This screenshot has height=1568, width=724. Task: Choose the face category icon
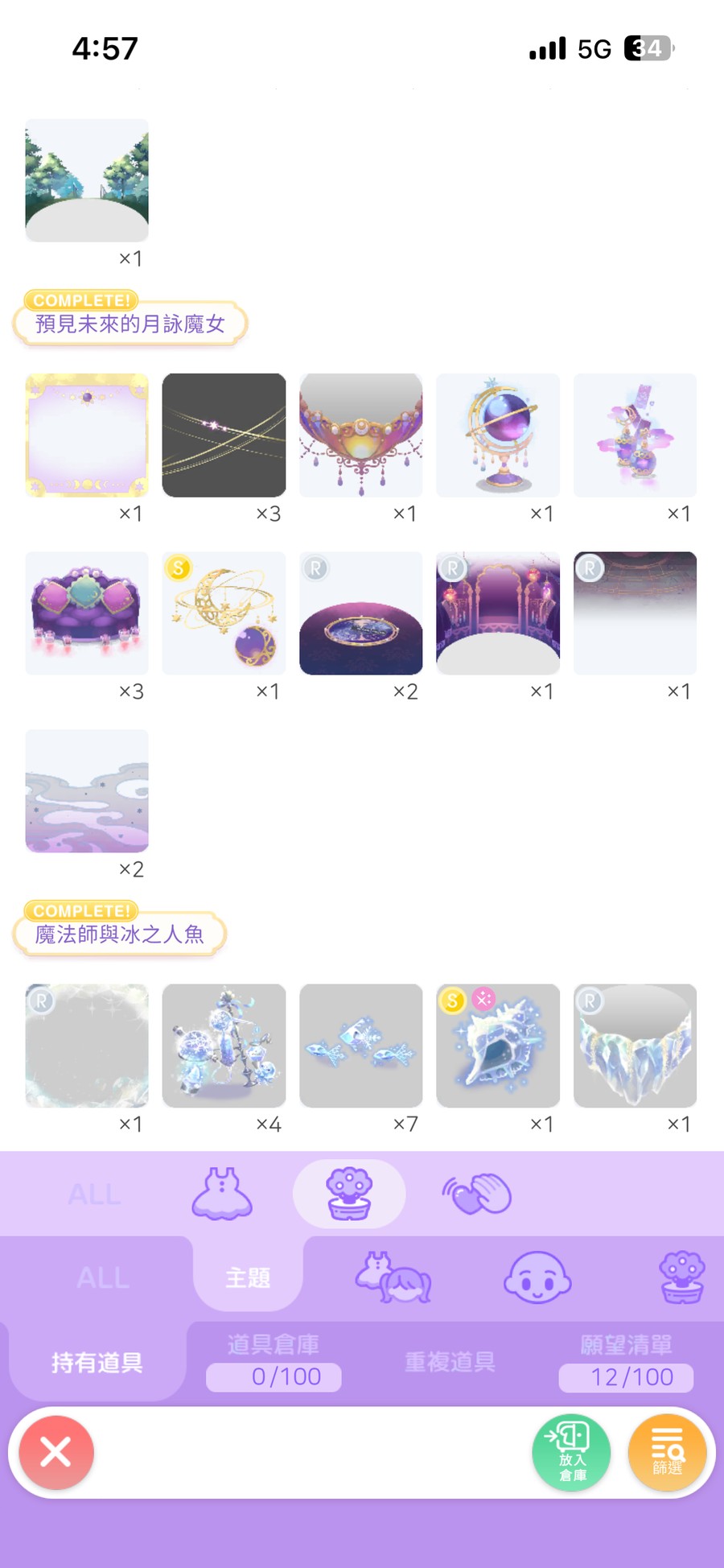click(x=537, y=1277)
